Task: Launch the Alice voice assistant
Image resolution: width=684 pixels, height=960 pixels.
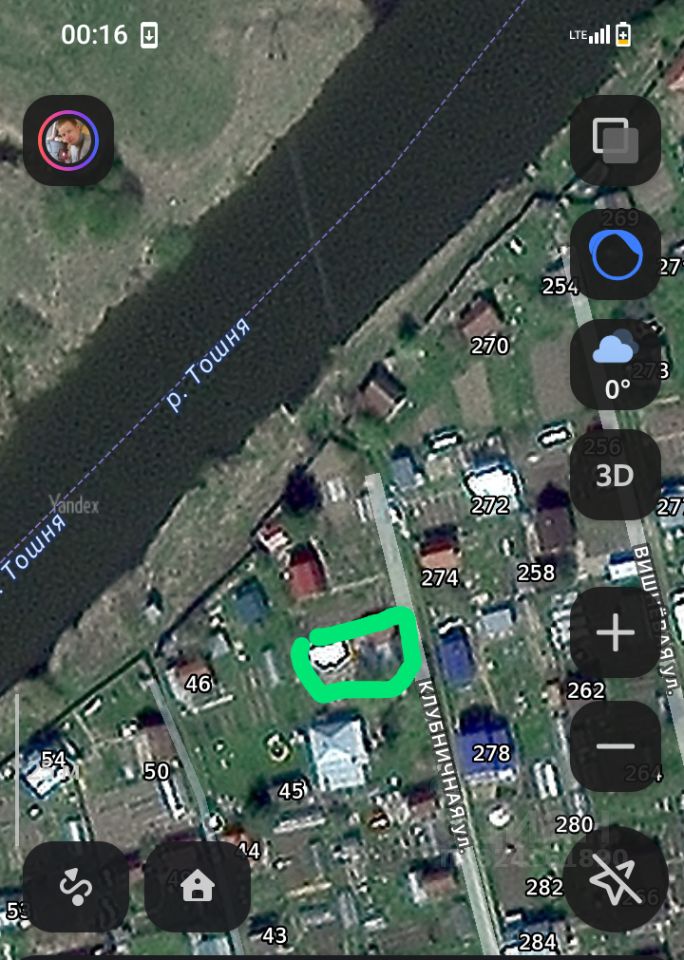Action: click(x=615, y=255)
